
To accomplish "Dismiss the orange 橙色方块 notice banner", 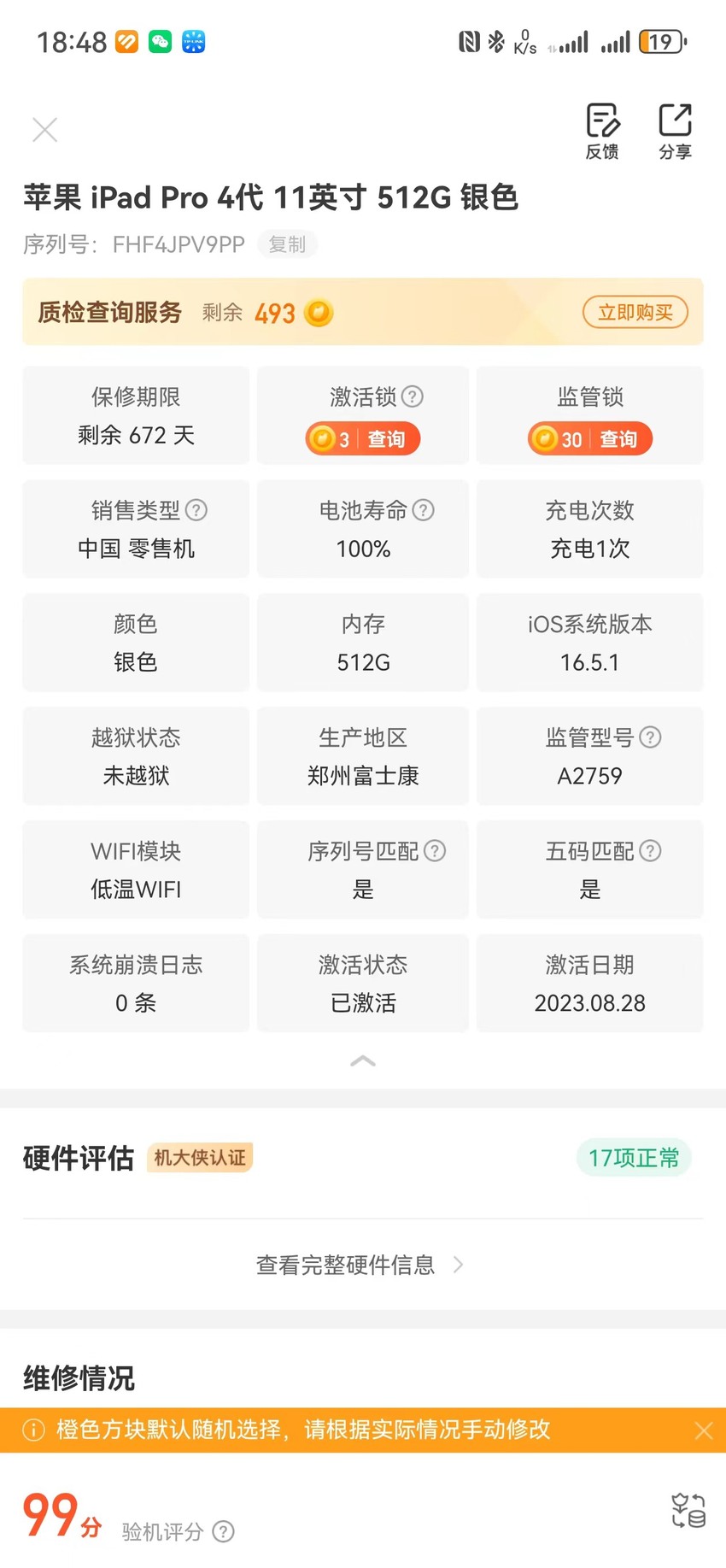I will point(704,1430).
